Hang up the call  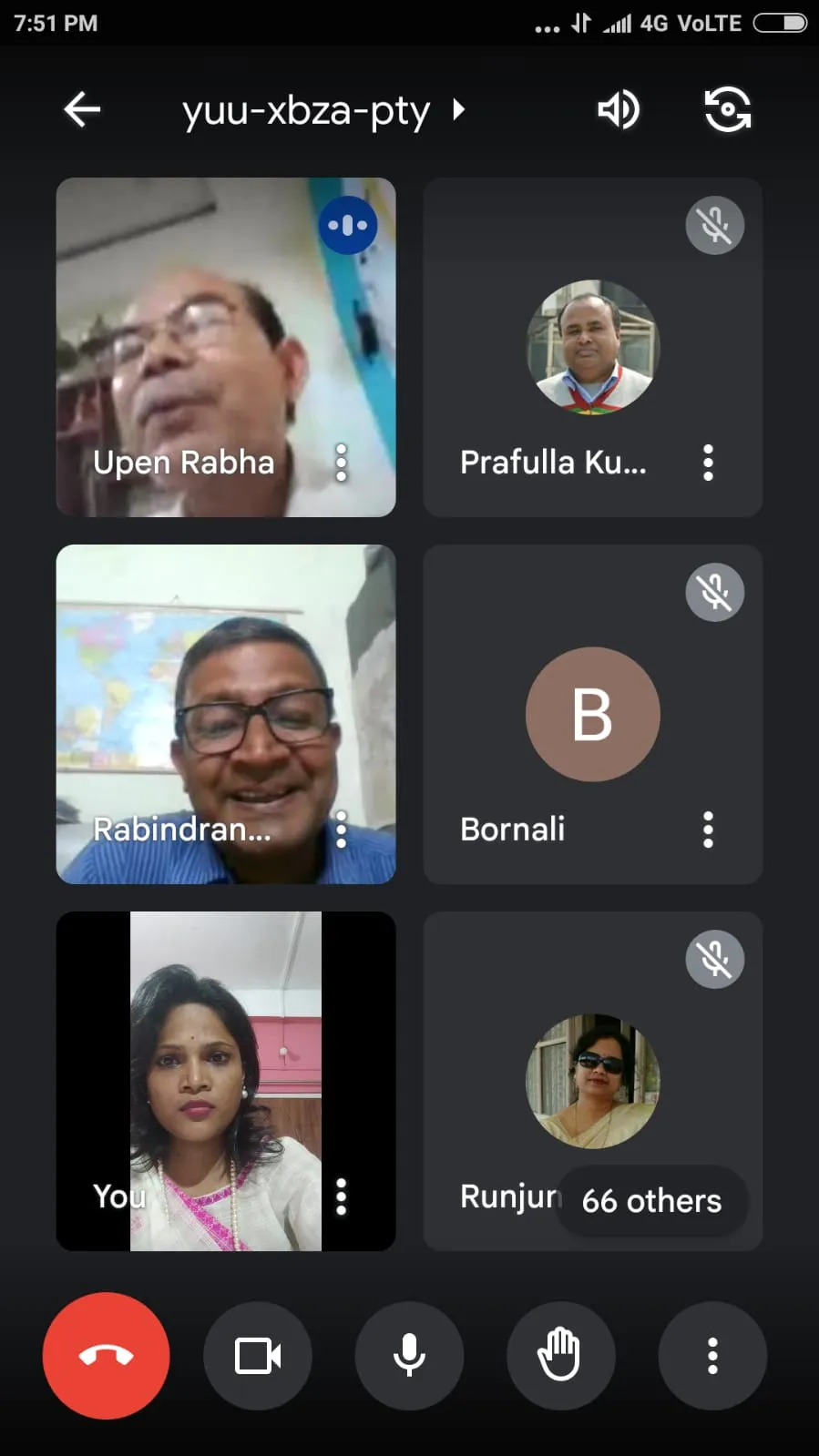tap(106, 1355)
